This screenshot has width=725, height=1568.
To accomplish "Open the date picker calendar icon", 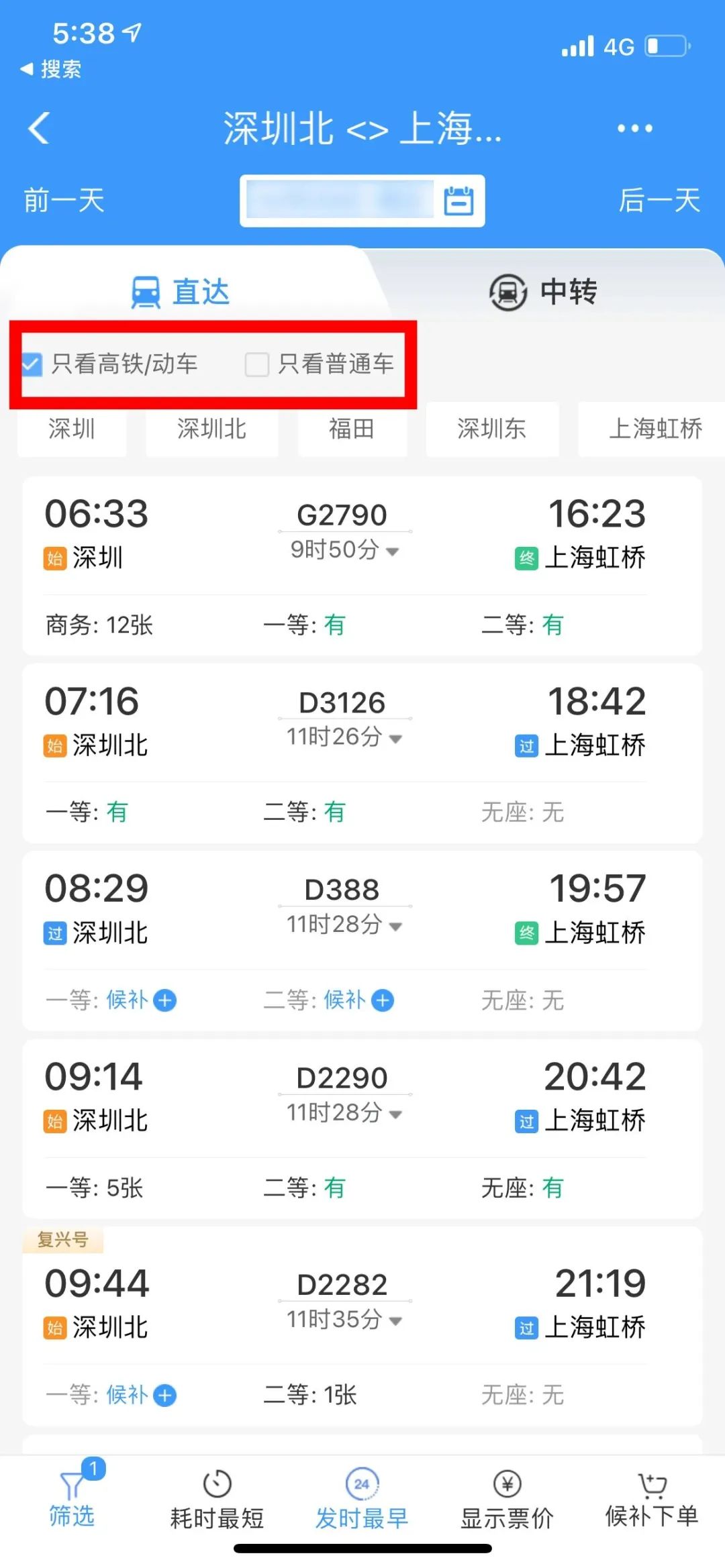I will tap(458, 200).
